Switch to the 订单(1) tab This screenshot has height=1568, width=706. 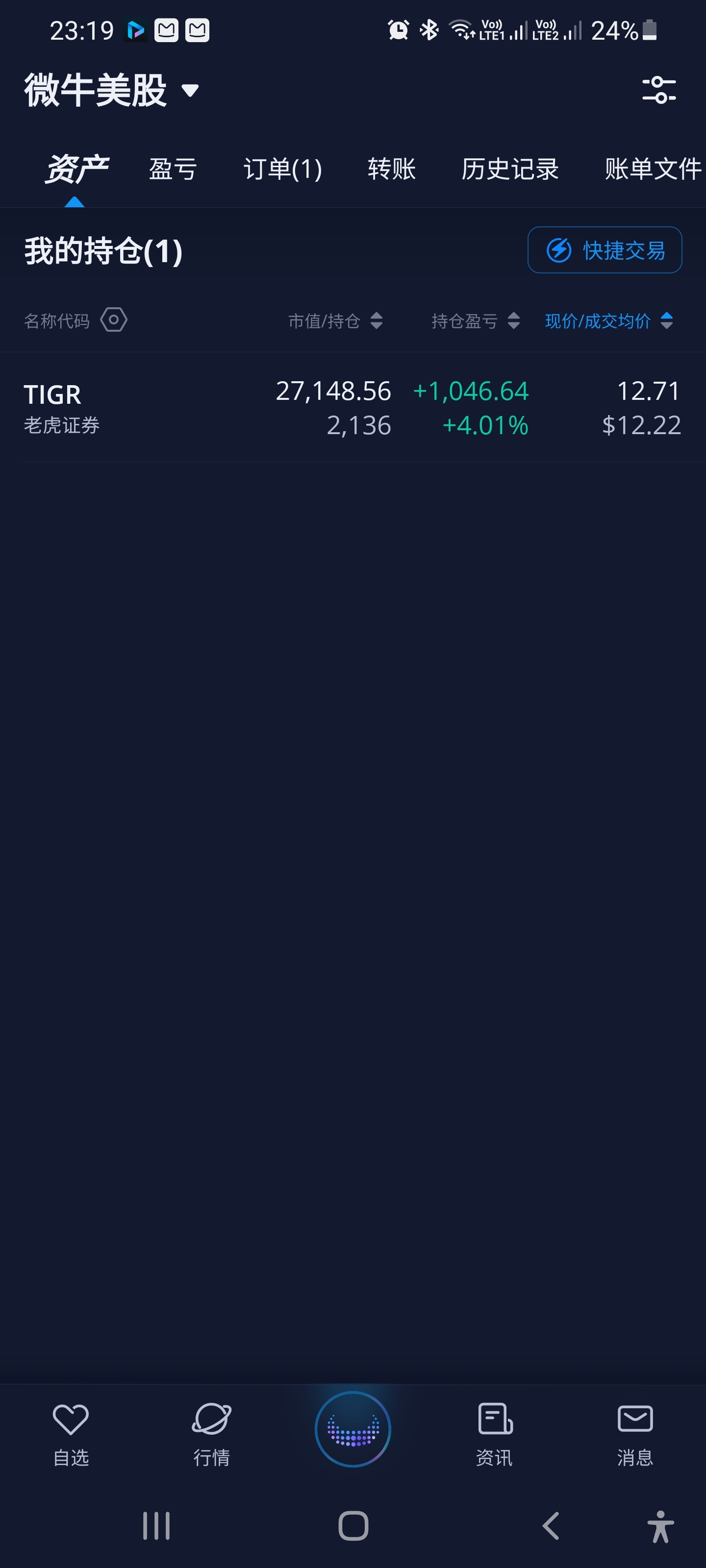[x=282, y=169]
